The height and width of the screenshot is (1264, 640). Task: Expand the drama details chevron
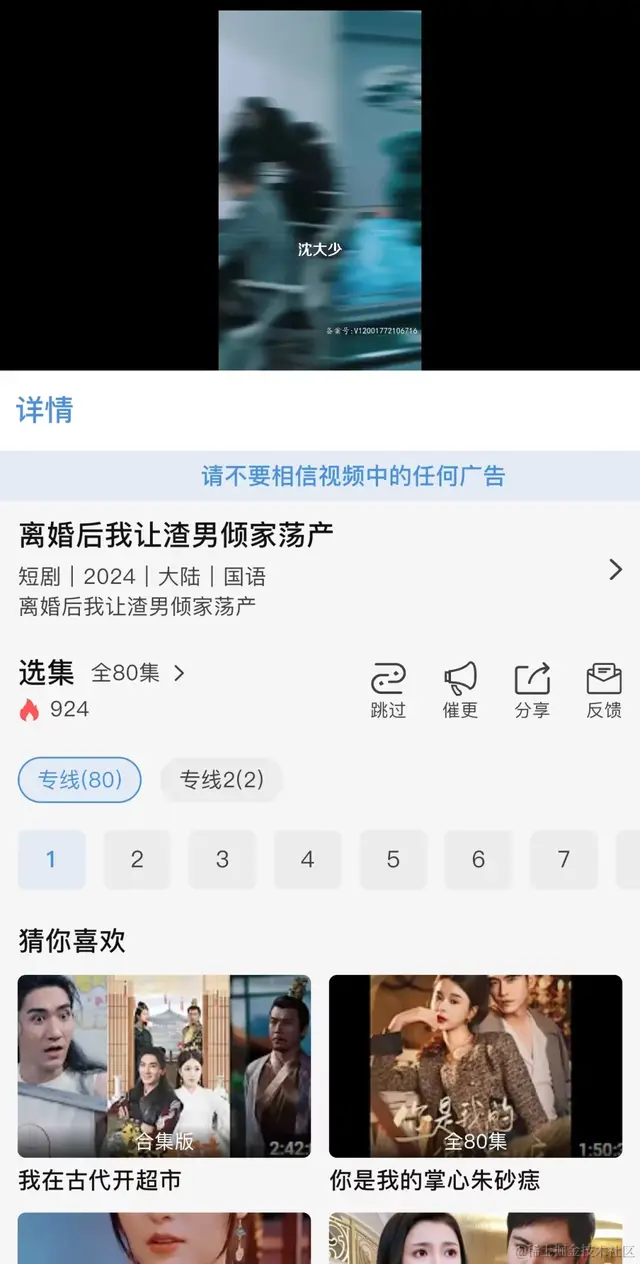point(615,570)
